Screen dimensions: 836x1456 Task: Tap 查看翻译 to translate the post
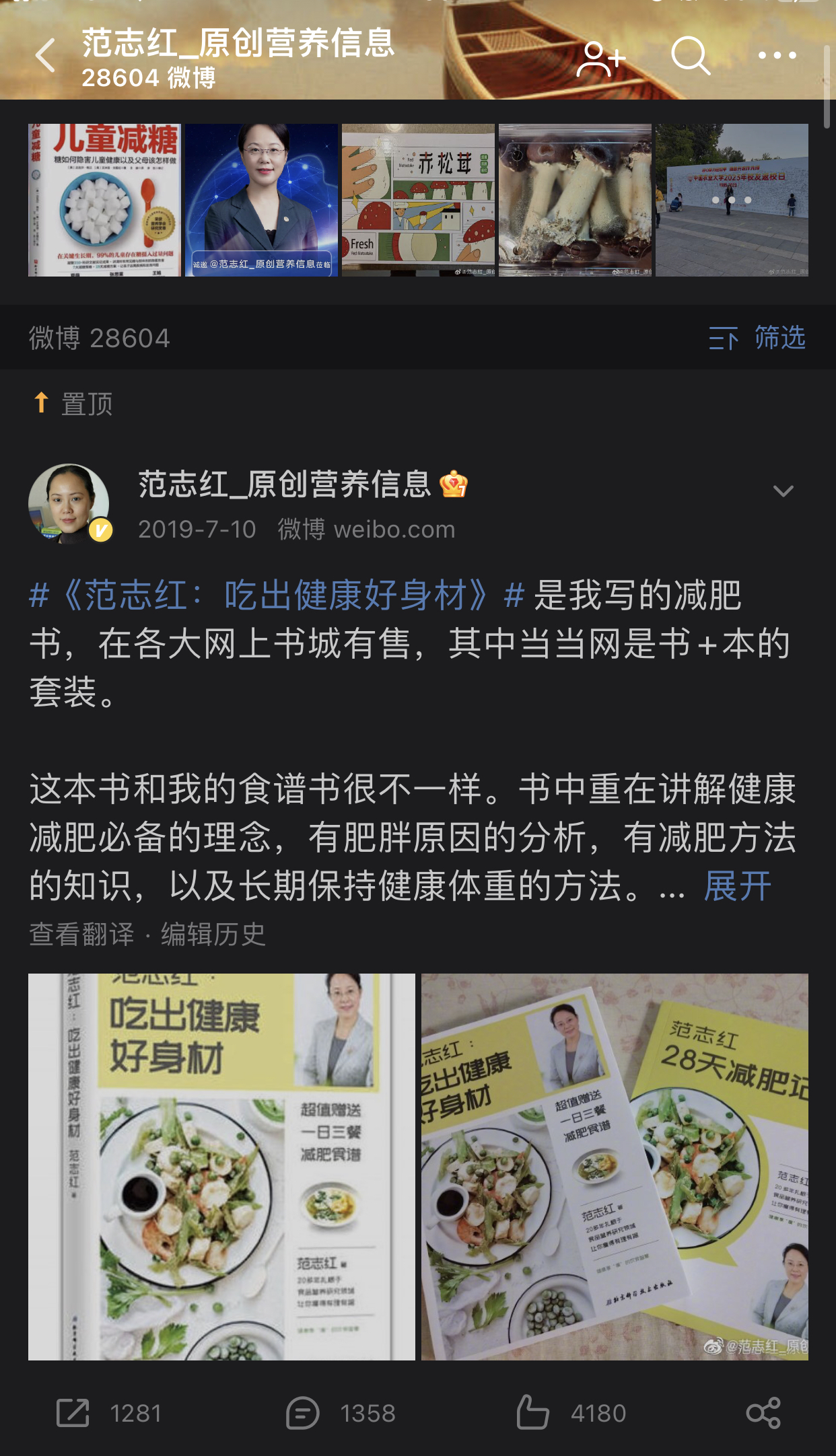pos(81,934)
